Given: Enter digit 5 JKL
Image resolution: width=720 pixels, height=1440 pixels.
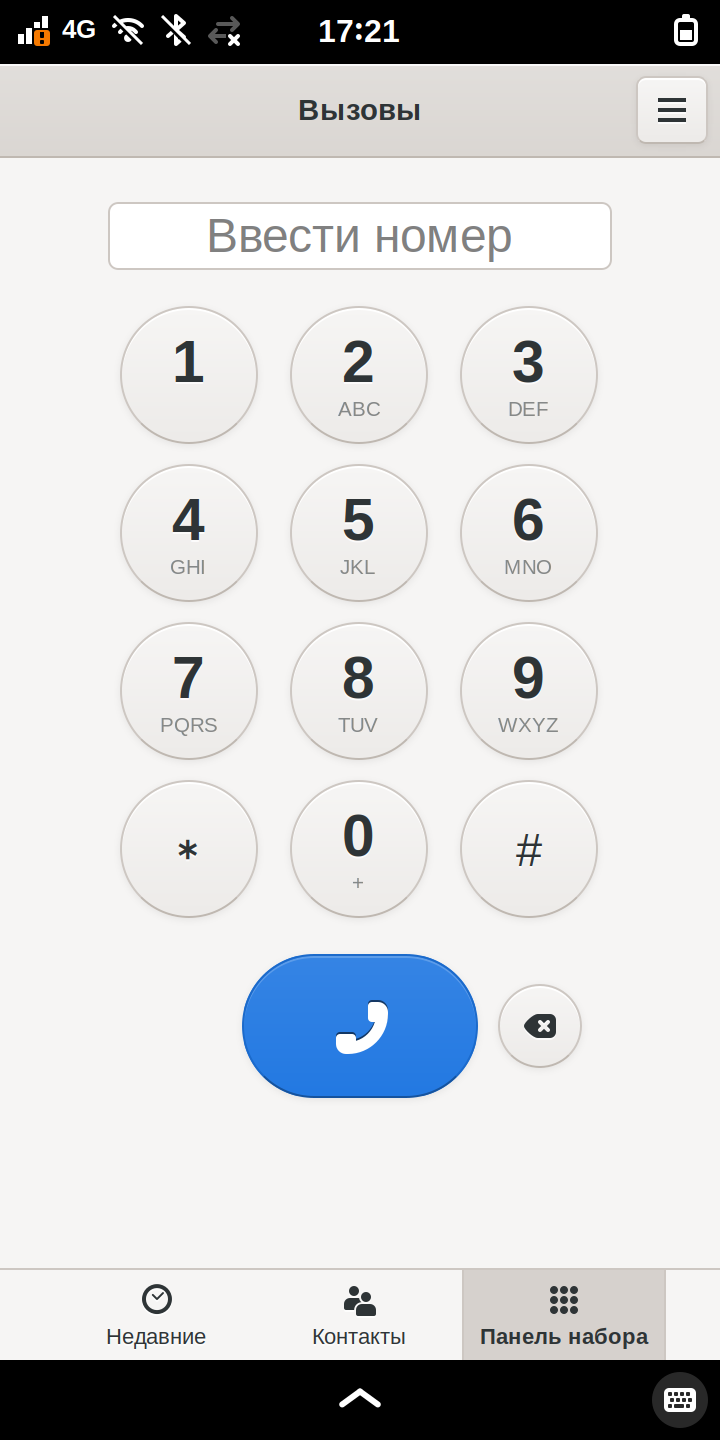Looking at the screenshot, I should (359, 533).
